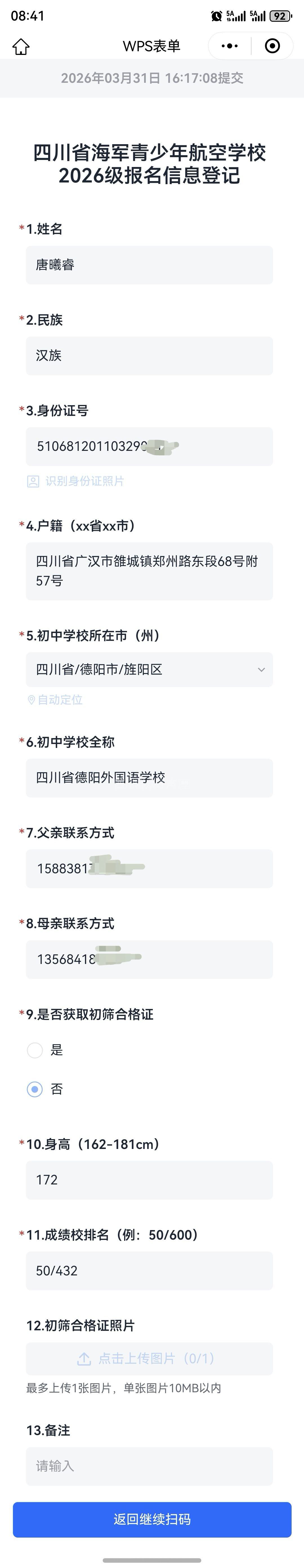Screen dimensions: 304x1568
Task: Open the three-dot more menu
Action: point(230,46)
